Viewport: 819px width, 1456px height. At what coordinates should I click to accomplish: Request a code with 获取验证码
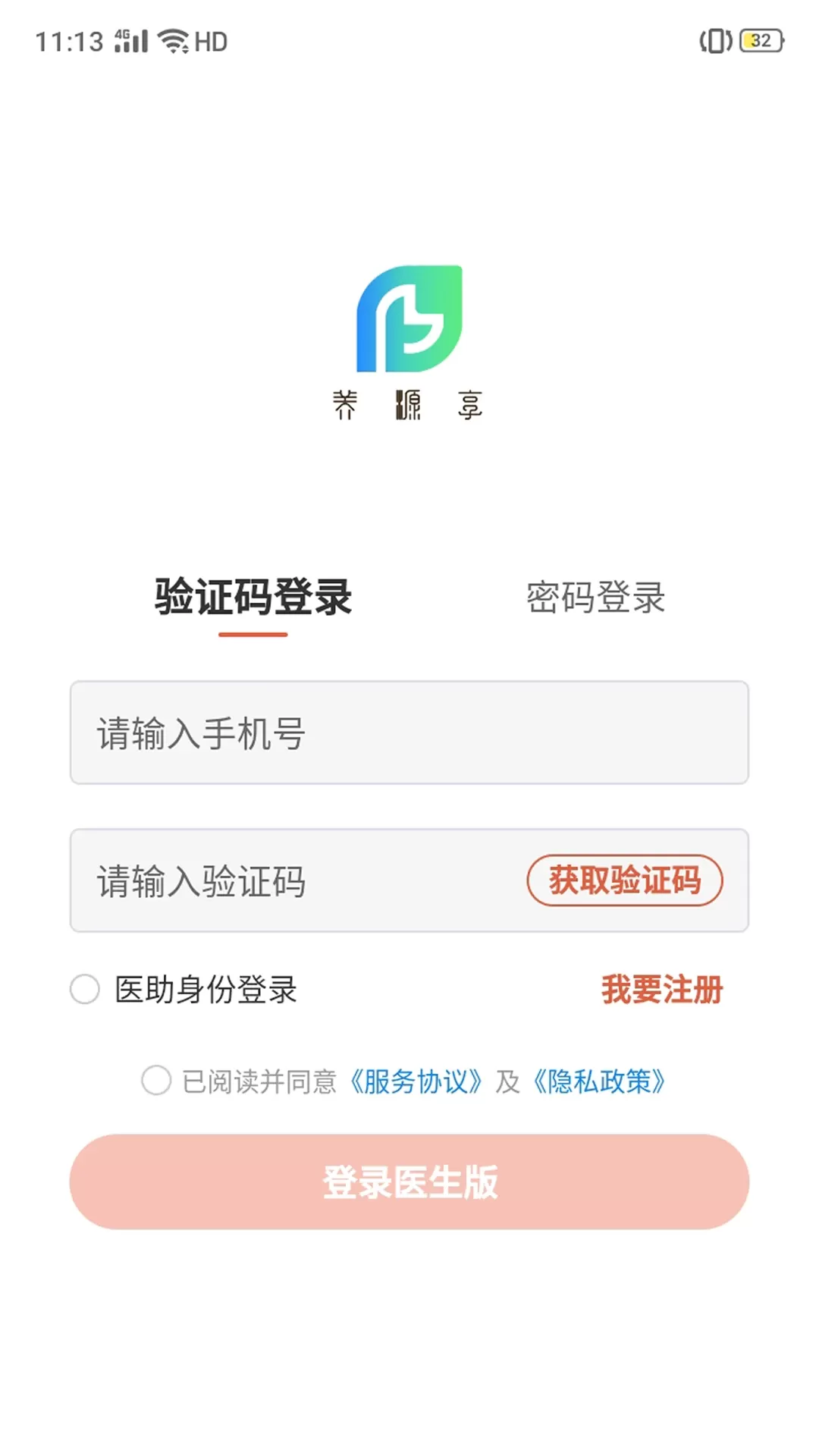625,880
